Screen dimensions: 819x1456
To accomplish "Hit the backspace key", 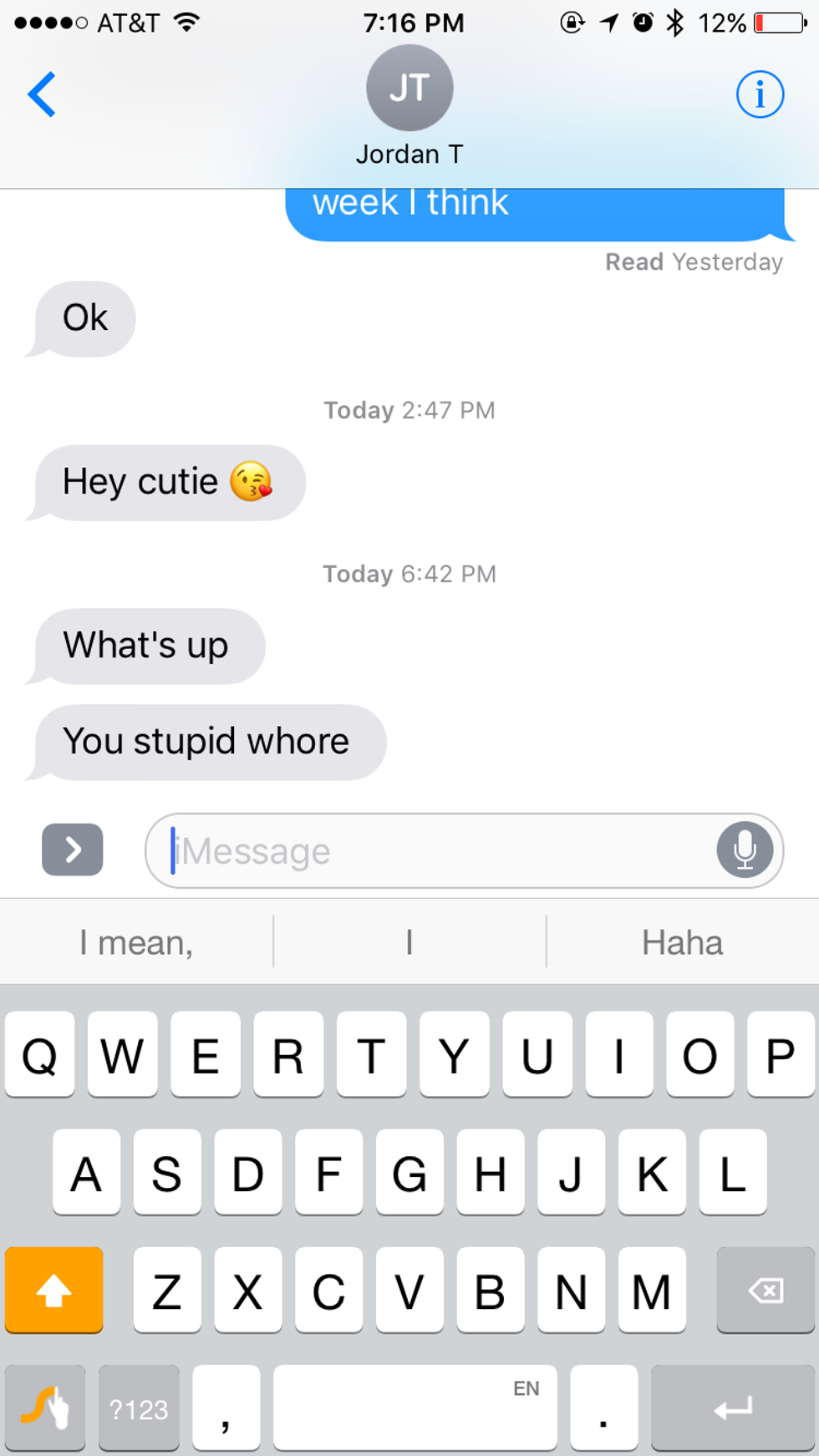I will click(765, 1291).
